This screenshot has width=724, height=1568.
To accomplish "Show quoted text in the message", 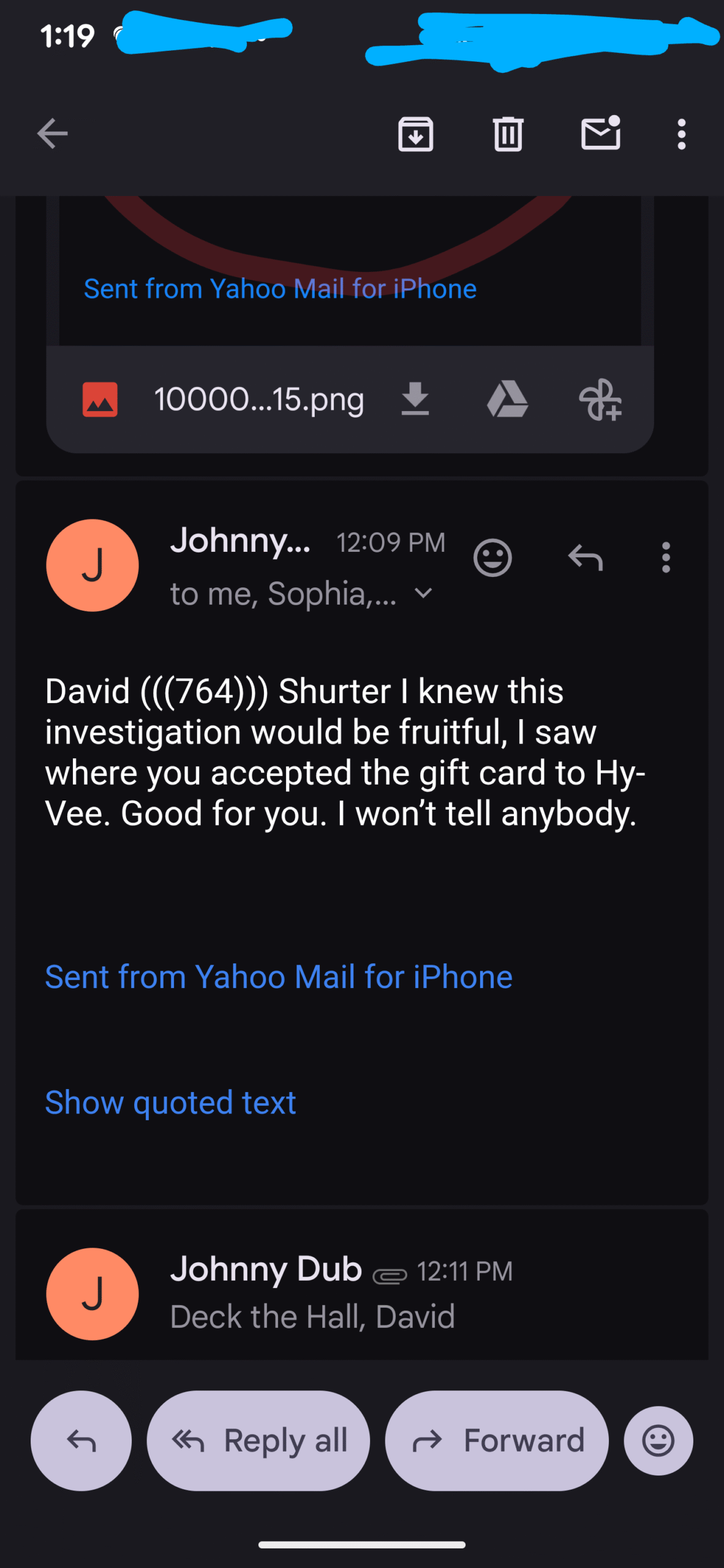I will (170, 1102).
